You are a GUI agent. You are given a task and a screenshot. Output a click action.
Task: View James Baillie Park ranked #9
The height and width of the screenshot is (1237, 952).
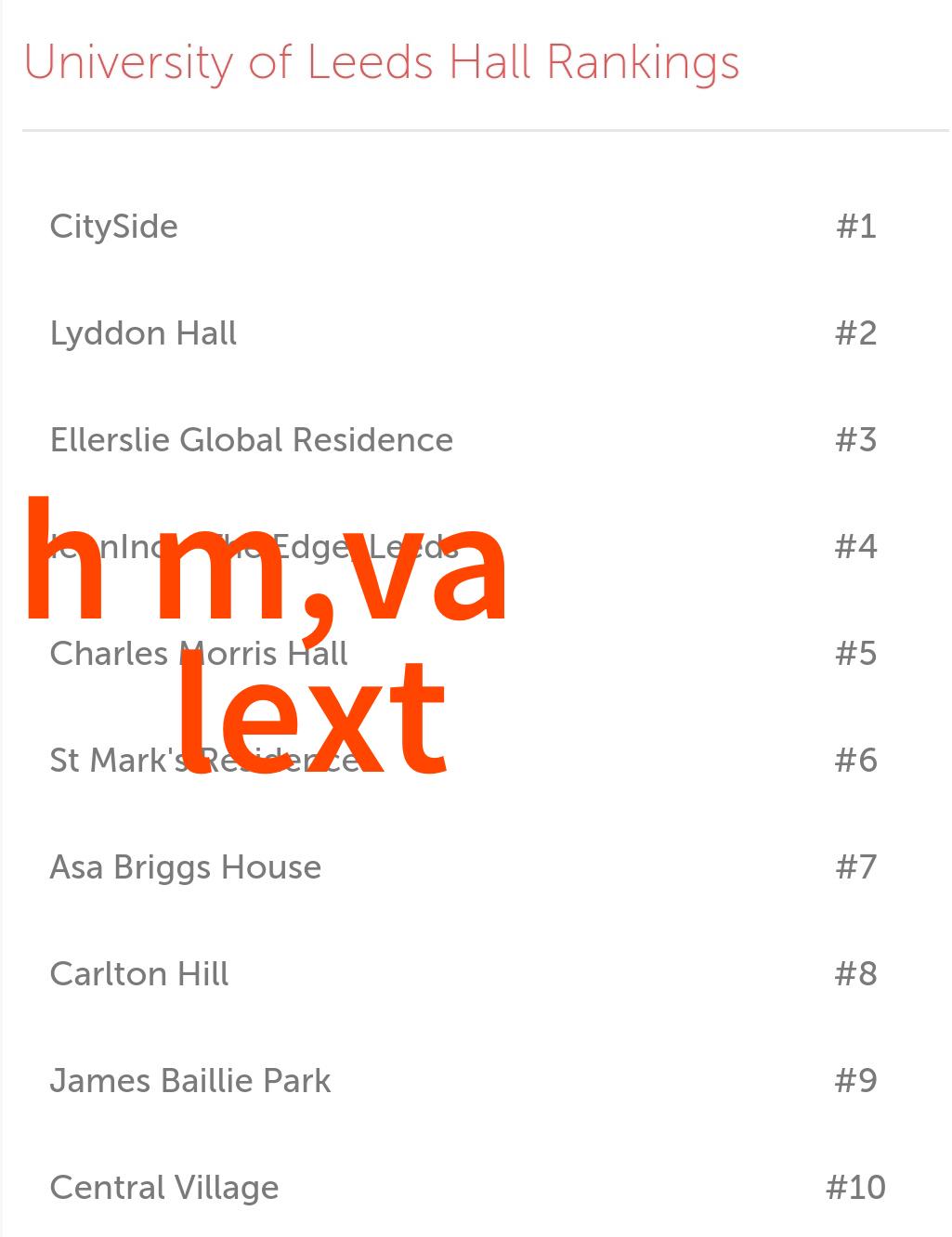tap(190, 1081)
